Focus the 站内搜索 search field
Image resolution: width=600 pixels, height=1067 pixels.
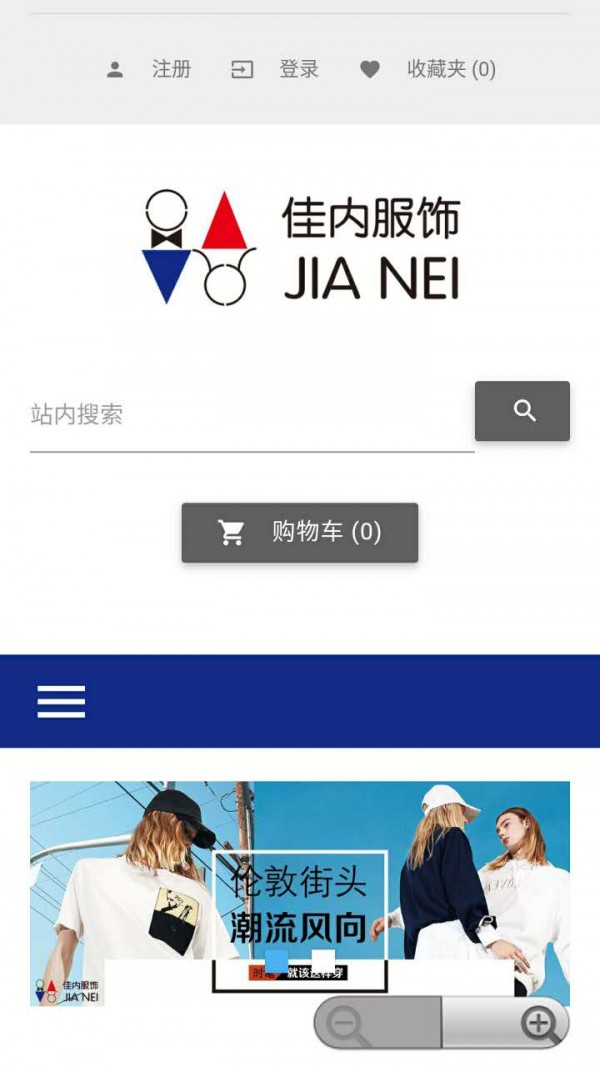(x=250, y=415)
